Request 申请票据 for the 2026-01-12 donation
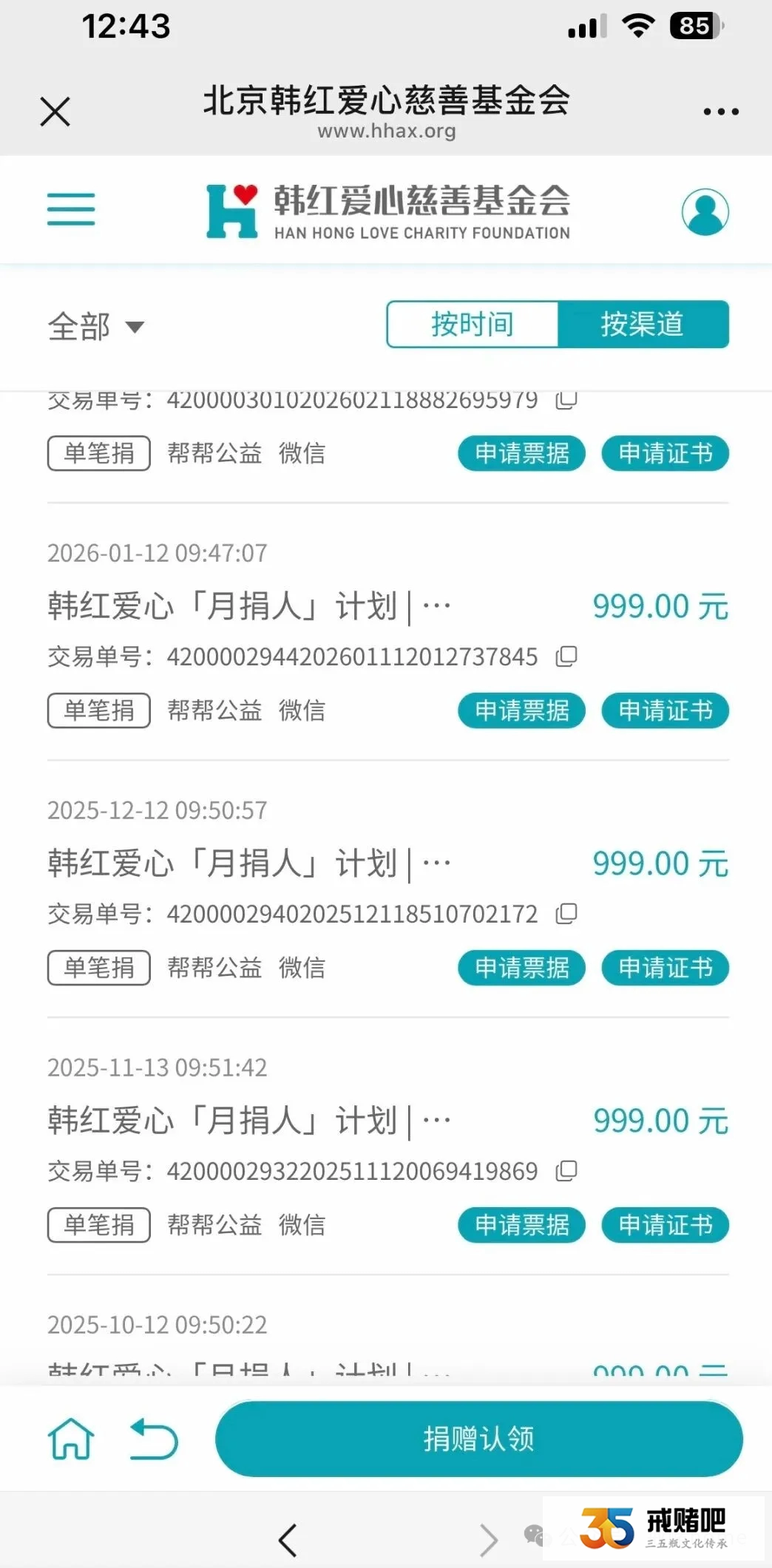The image size is (772, 1568). coord(521,710)
